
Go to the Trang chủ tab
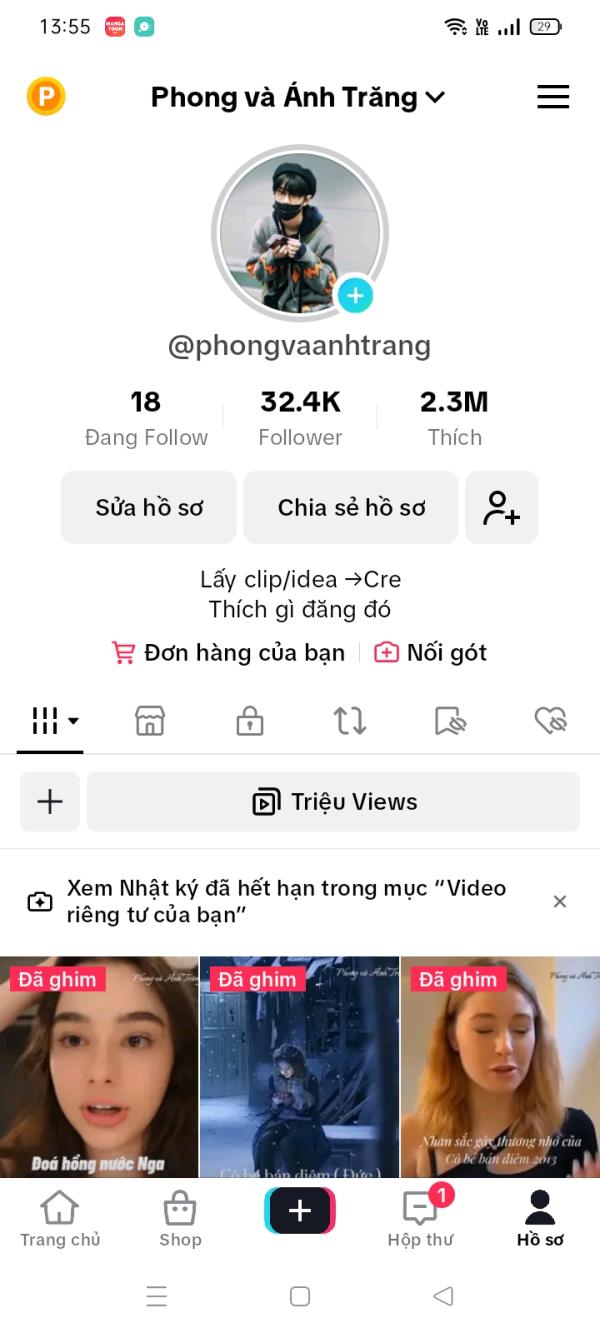[60, 1220]
